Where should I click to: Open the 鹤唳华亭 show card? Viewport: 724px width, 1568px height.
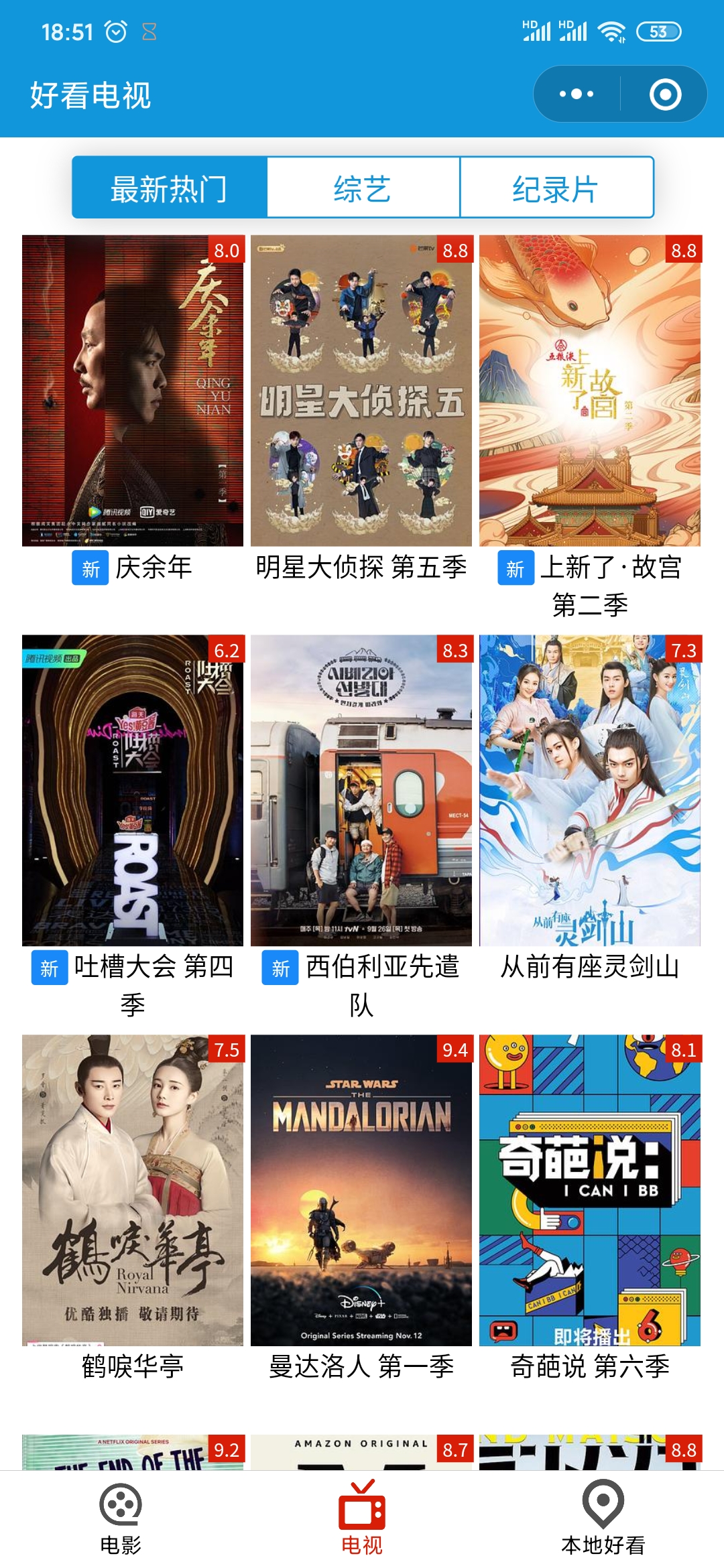pos(133,1190)
